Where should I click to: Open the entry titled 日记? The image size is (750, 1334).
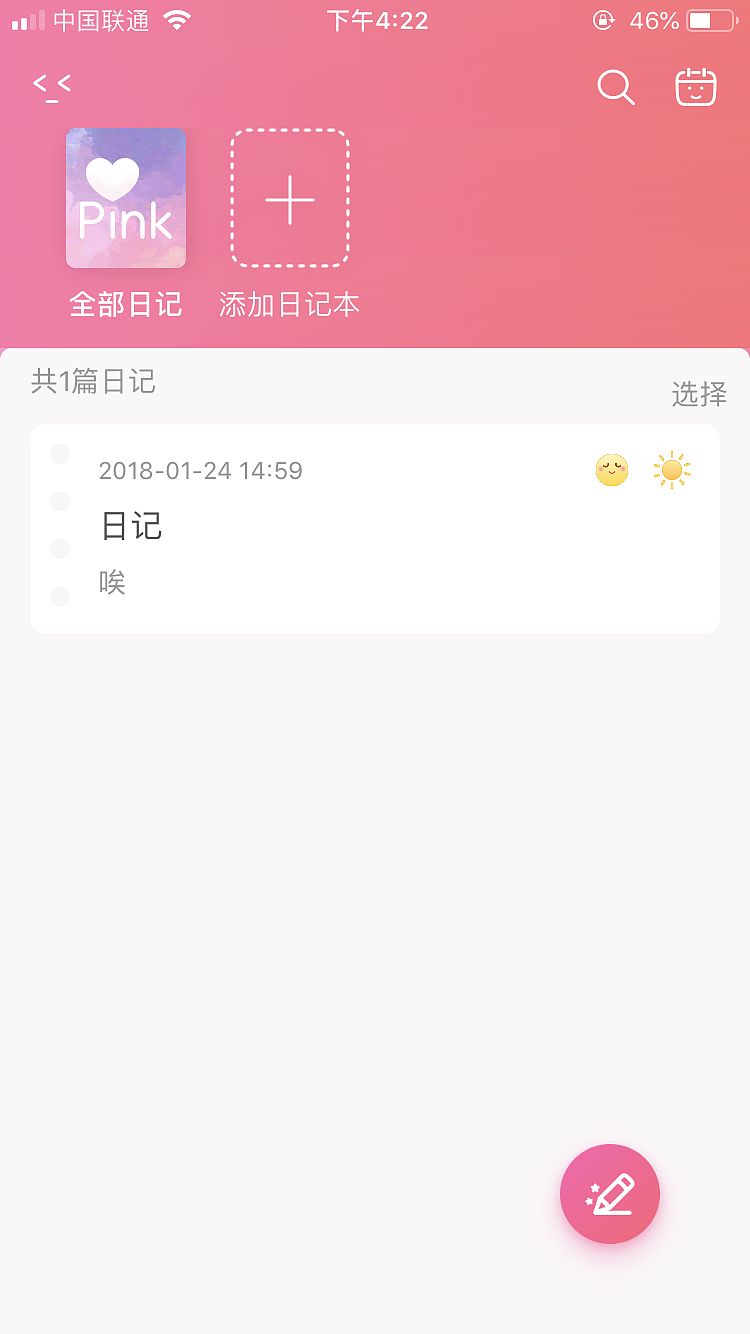(131, 526)
